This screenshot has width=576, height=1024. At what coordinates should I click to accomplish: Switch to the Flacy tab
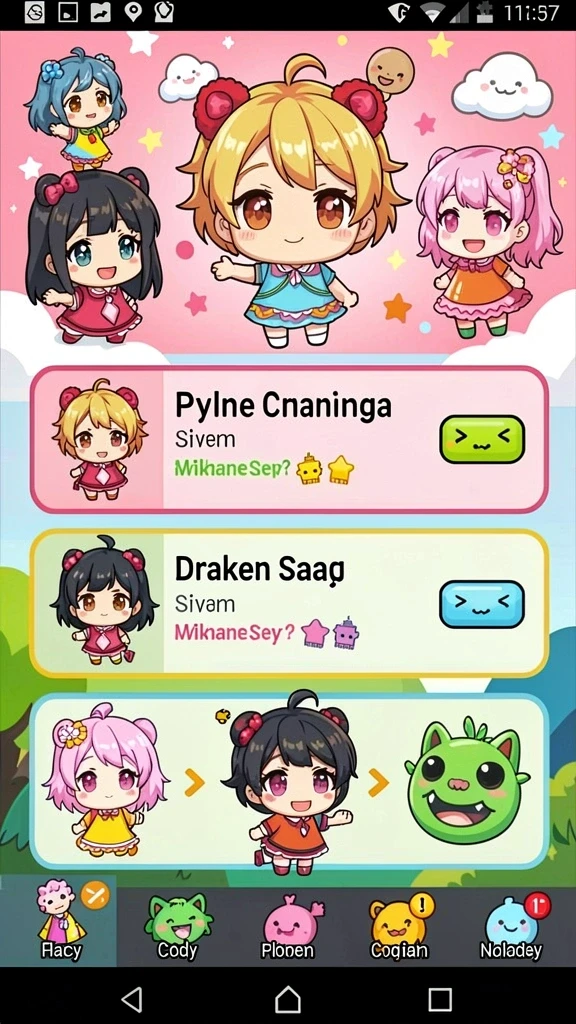pos(59,921)
